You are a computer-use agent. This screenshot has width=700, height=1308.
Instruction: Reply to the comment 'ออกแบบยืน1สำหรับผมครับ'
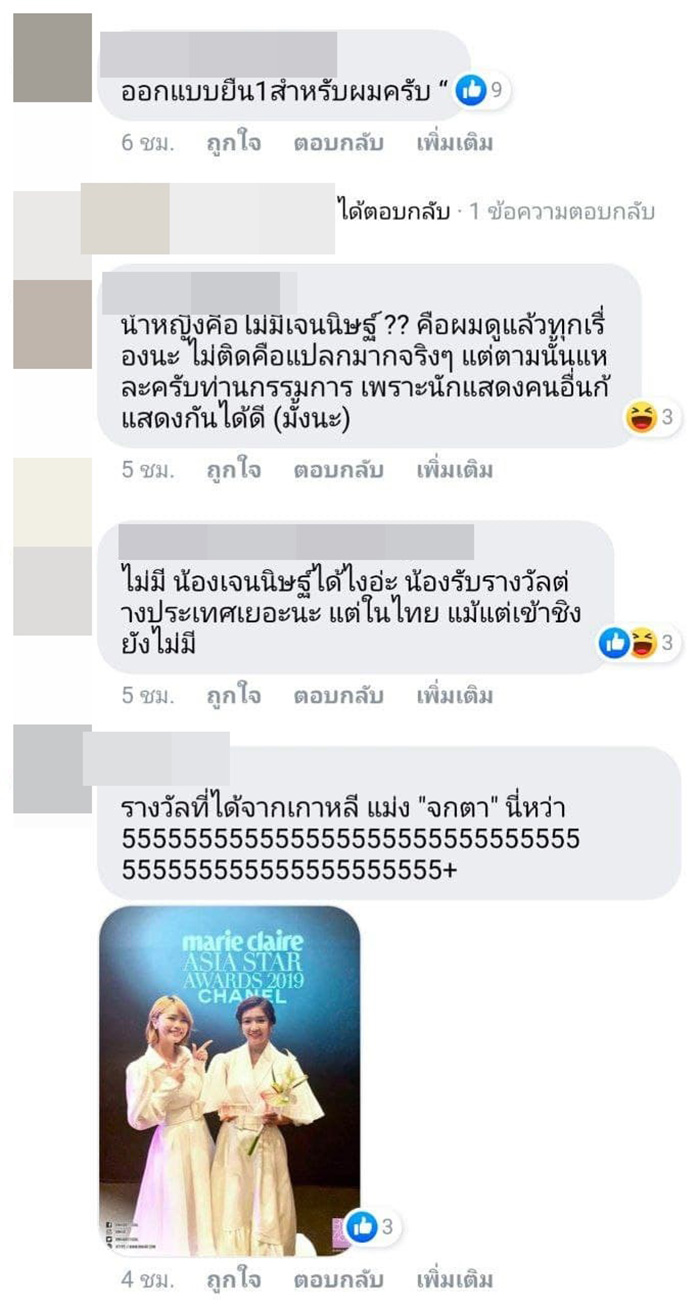pos(338,143)
